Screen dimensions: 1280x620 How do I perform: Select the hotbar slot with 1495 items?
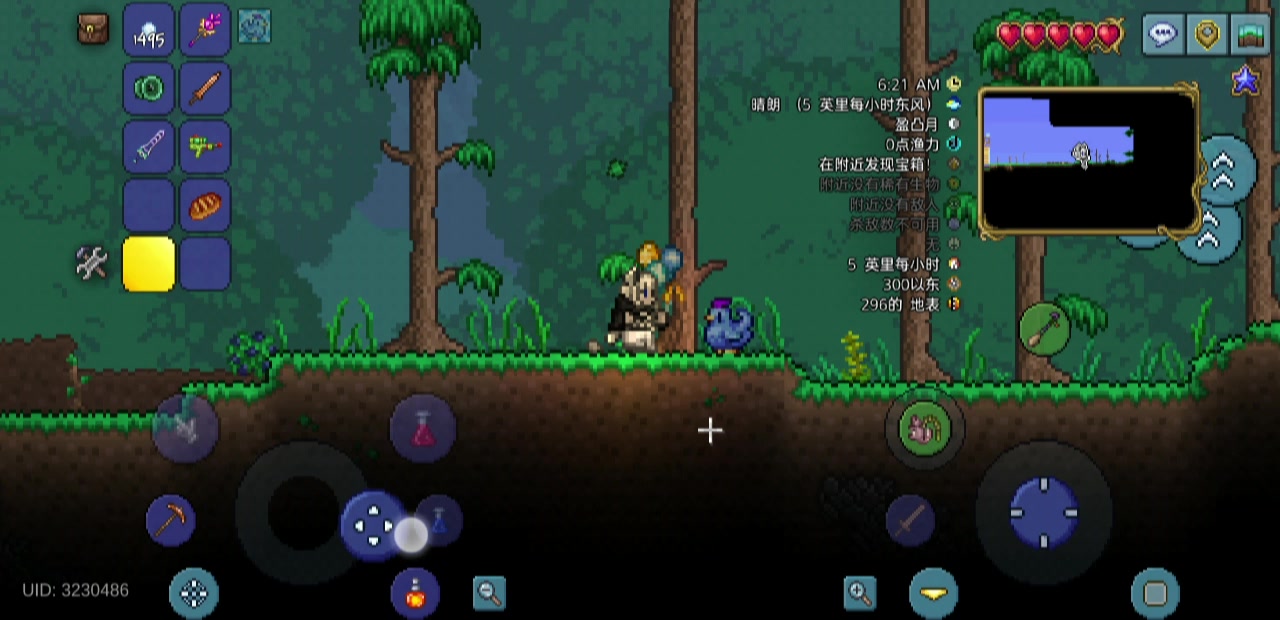(149, 30)
